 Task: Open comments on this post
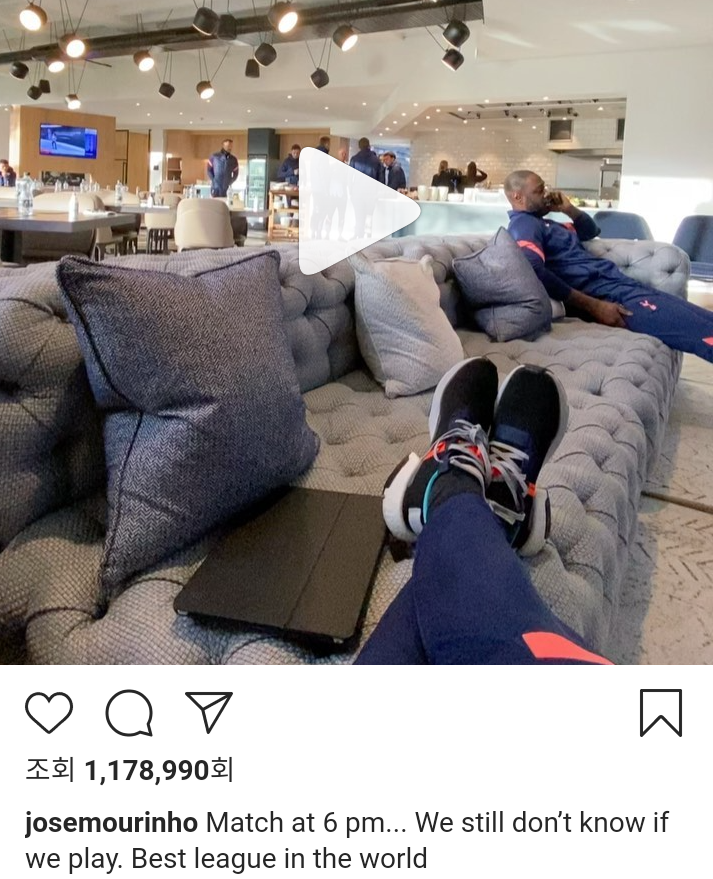tap(129, 713)
